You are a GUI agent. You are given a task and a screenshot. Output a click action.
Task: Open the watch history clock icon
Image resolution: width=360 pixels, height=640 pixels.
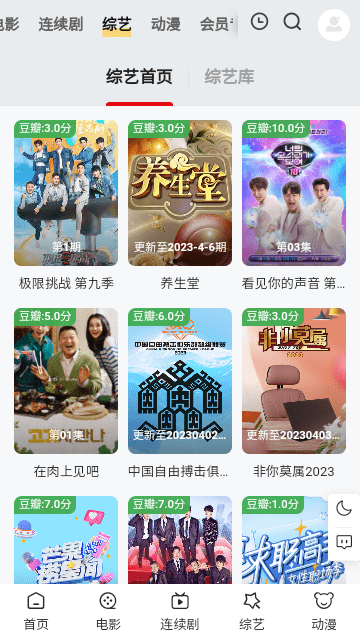259,22
